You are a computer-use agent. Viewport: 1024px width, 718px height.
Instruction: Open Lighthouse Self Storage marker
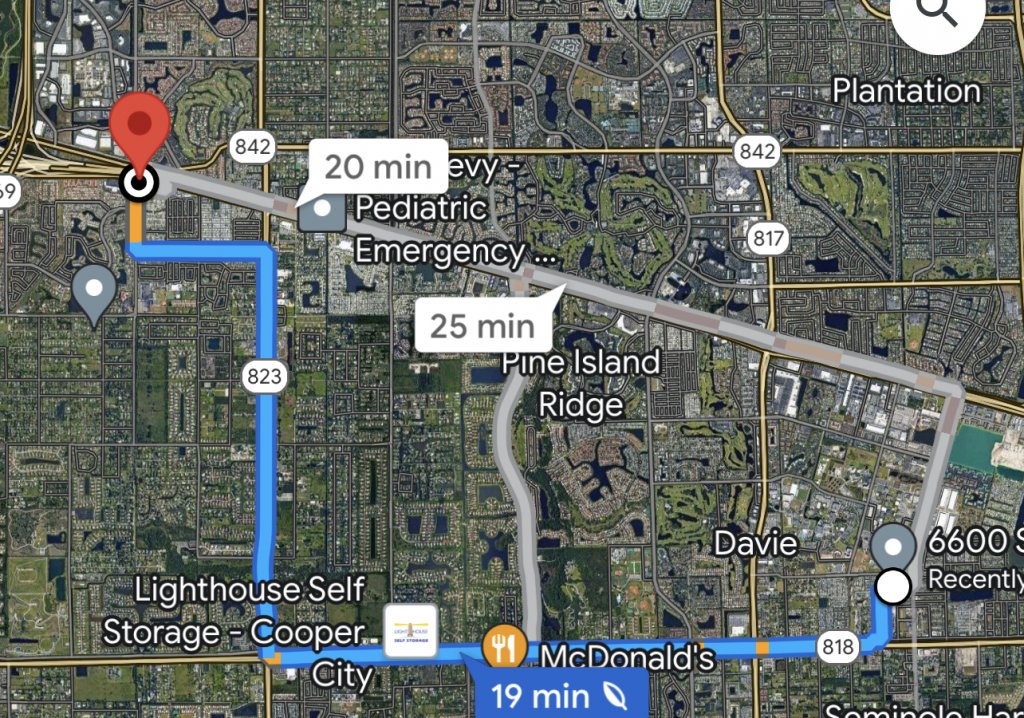pyautogui.click(x=411, y=630)
